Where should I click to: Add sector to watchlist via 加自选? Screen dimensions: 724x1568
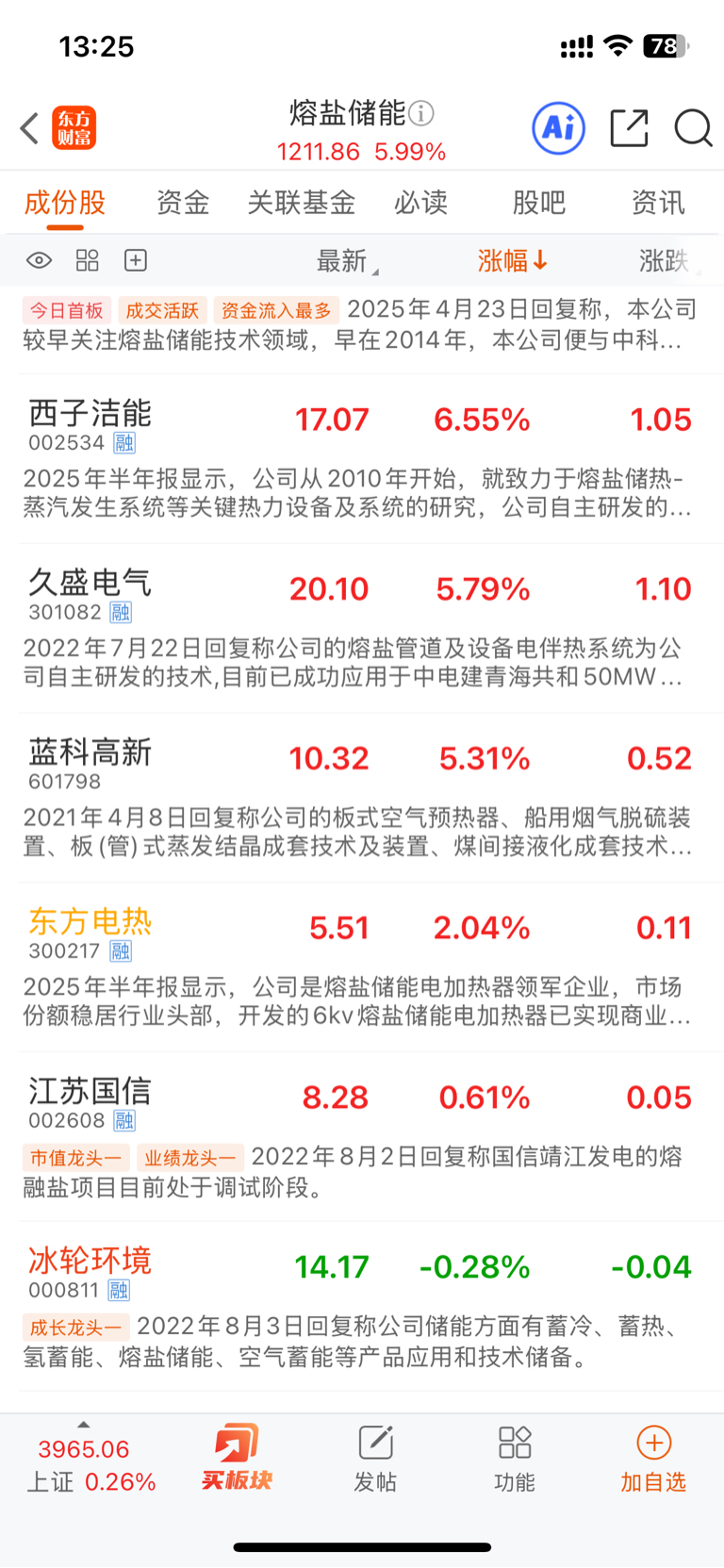(653, 1458)
